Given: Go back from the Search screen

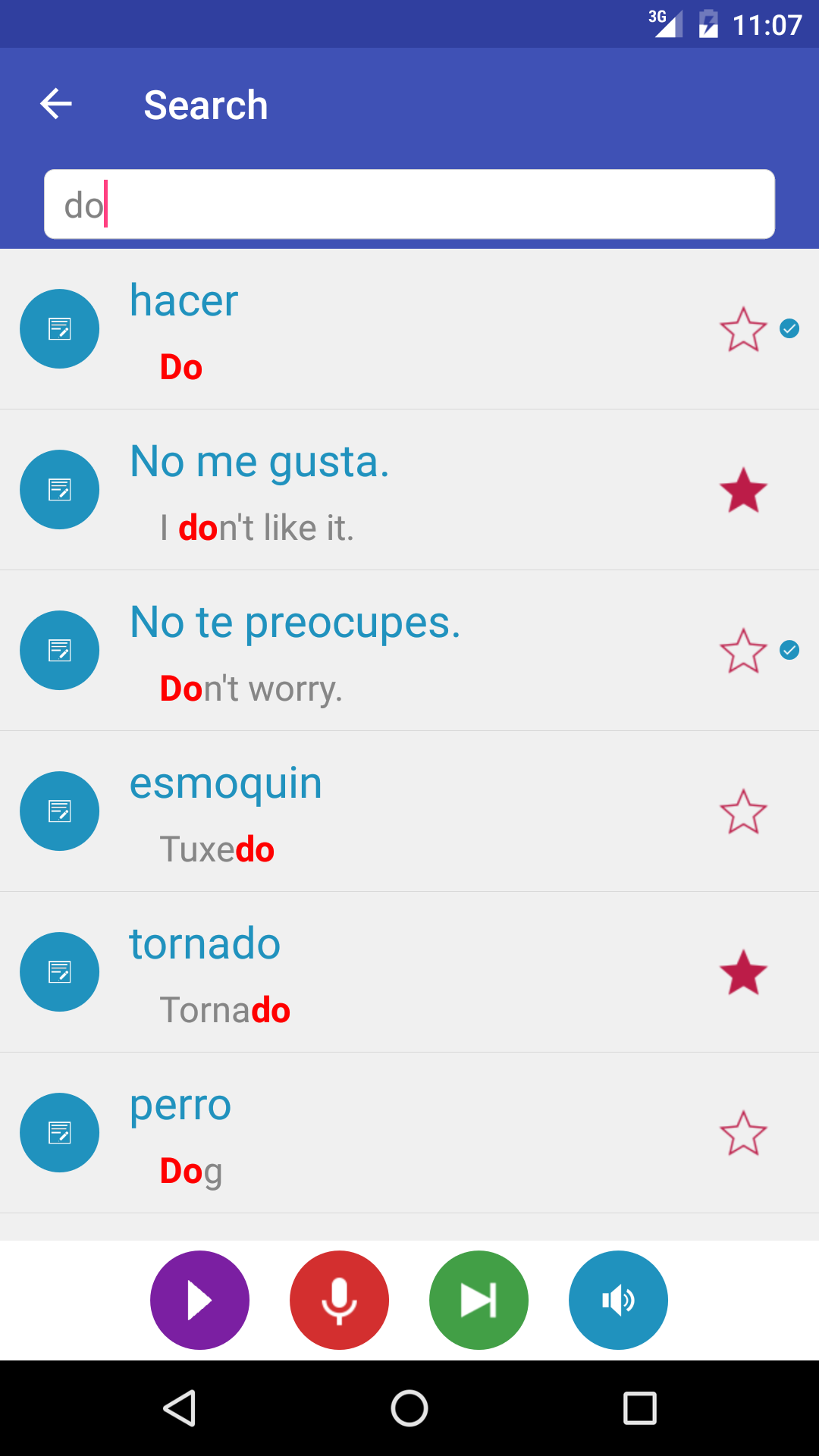Looking at the screenshot, I should 56,104.
